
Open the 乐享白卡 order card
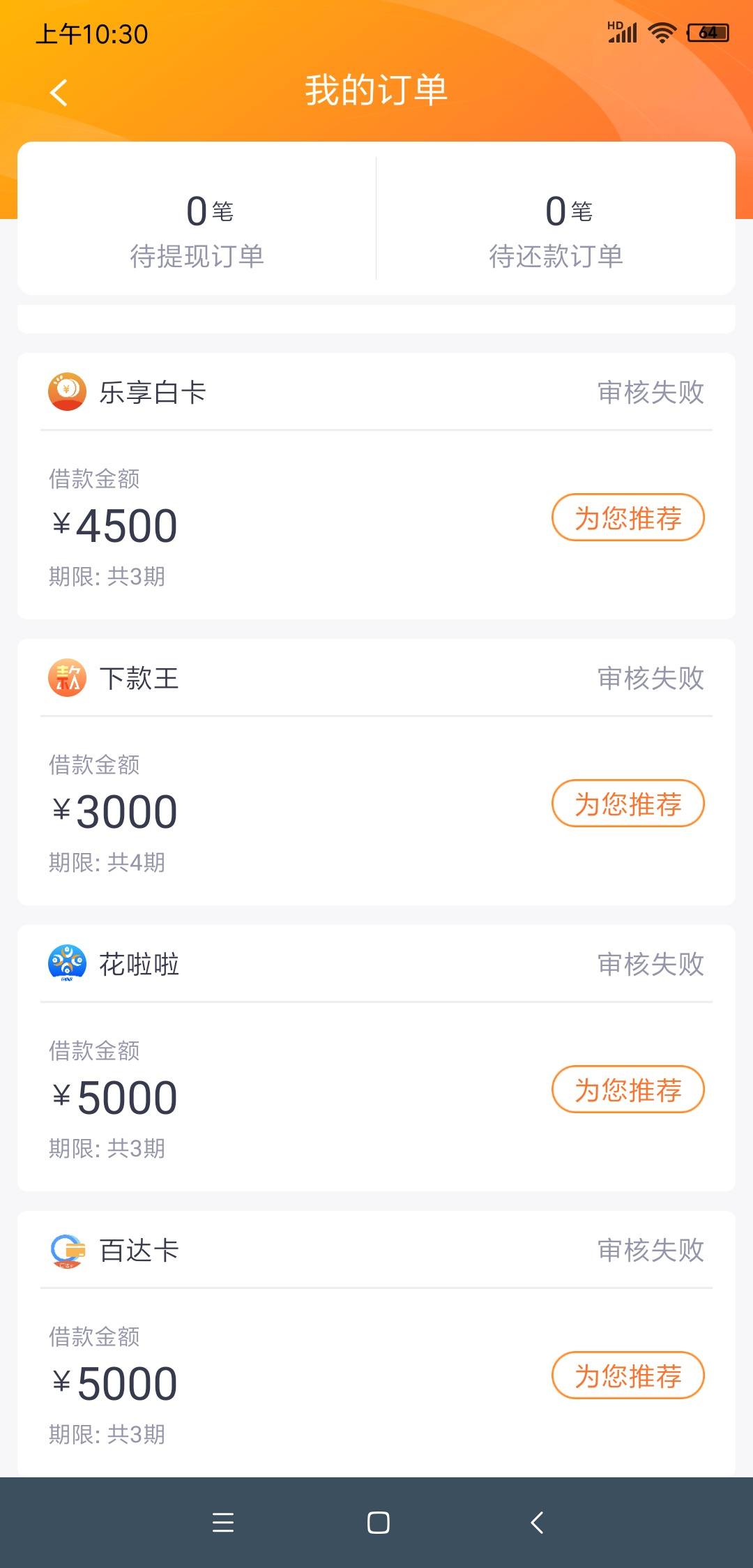[376, 486]
